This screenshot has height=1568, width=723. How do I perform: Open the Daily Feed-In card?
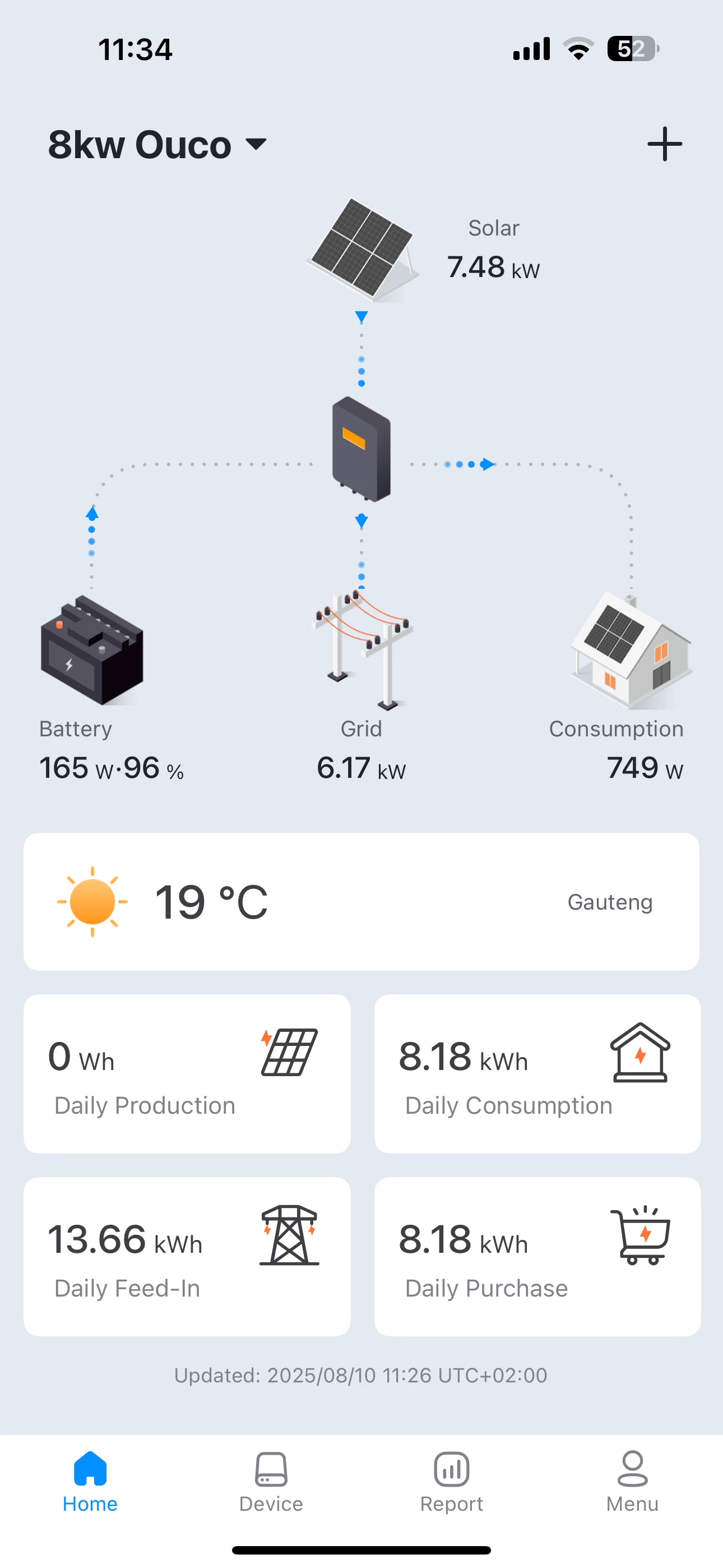pyautogui.click(x=187, y=1256)
